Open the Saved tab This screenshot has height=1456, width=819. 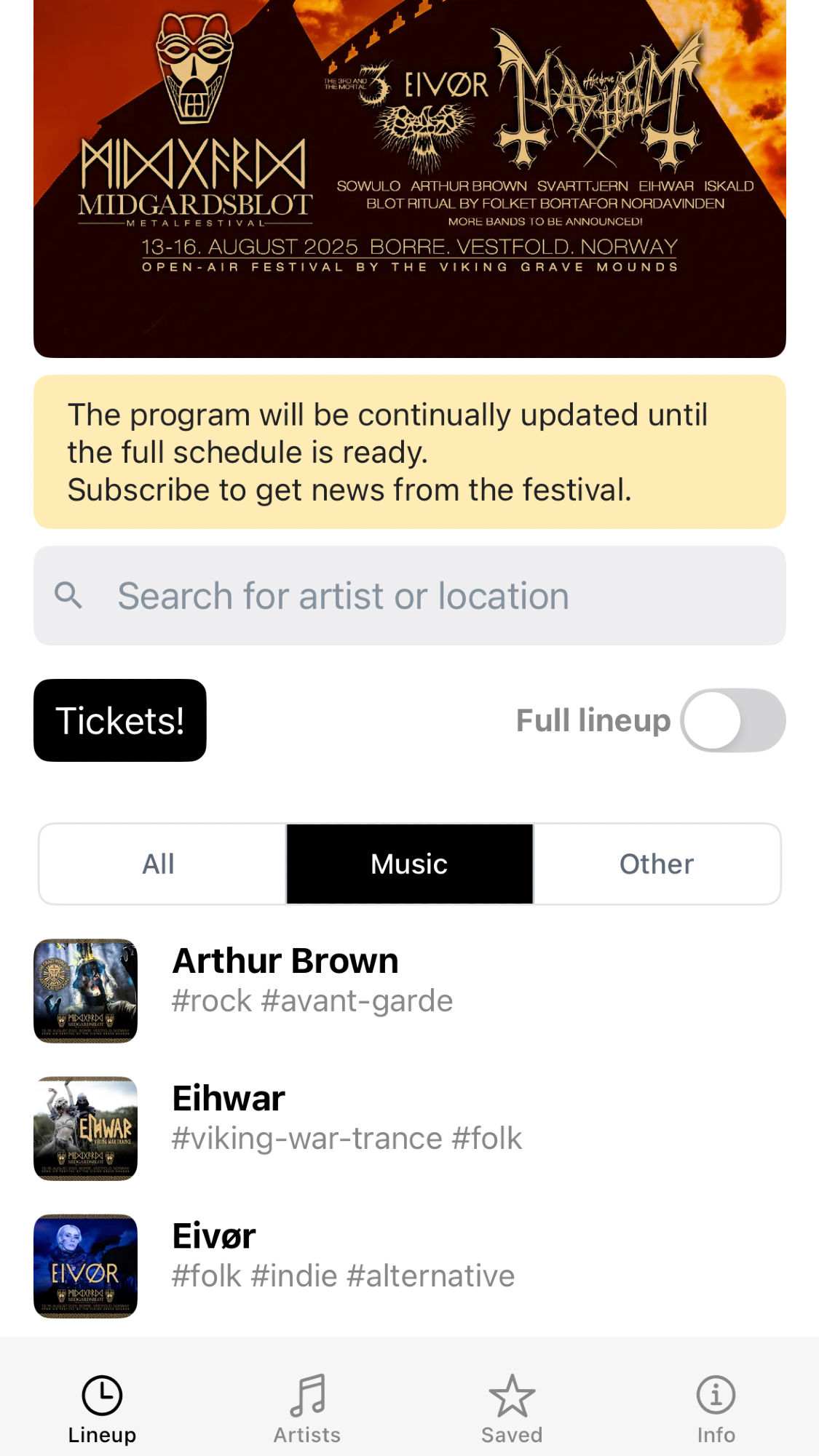[x=512, y=1409]
